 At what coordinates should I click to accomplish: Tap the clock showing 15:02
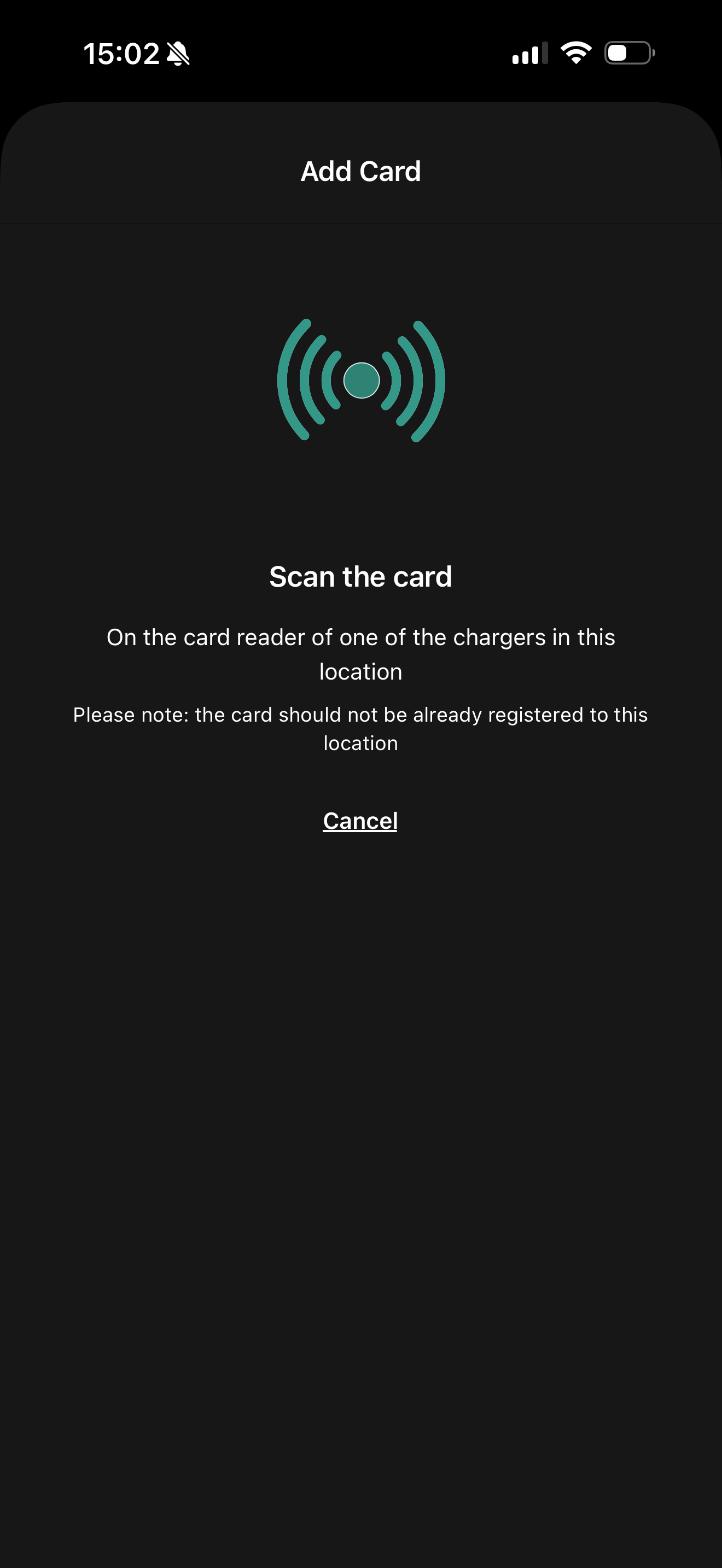[122, 54]
